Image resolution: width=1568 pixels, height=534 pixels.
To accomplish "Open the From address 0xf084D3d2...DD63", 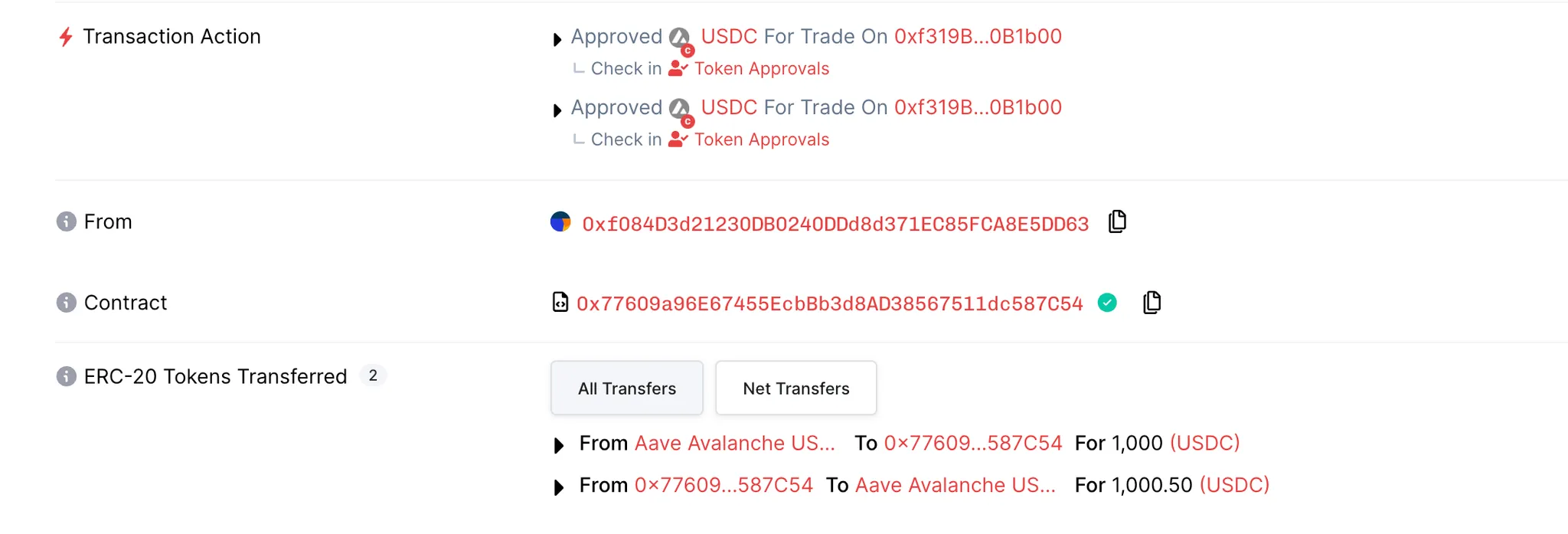I will [835, 224].
